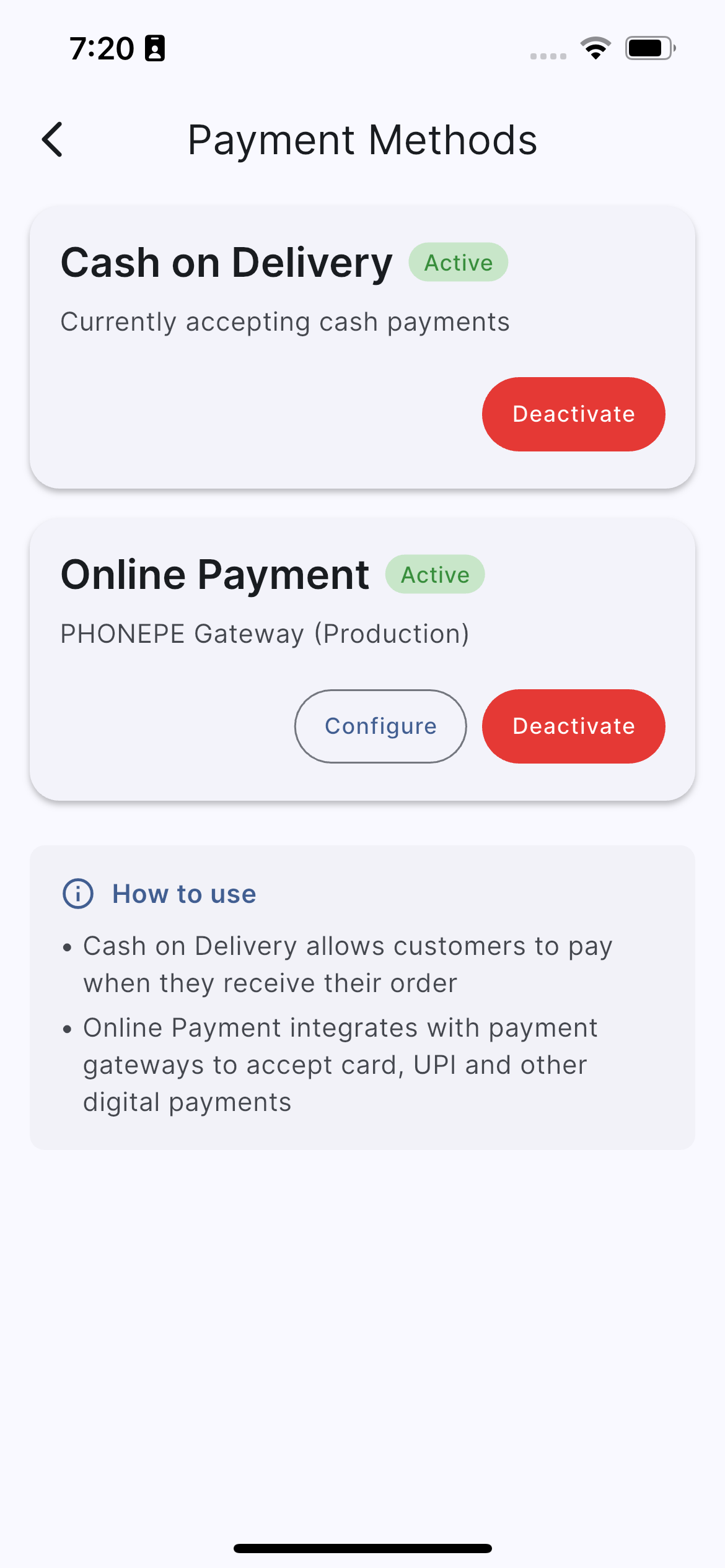The width and height of the screenshot is (725, 1568).
Task: Select the Currently accepting cash payments text
Action: click(x=284, y=321)
